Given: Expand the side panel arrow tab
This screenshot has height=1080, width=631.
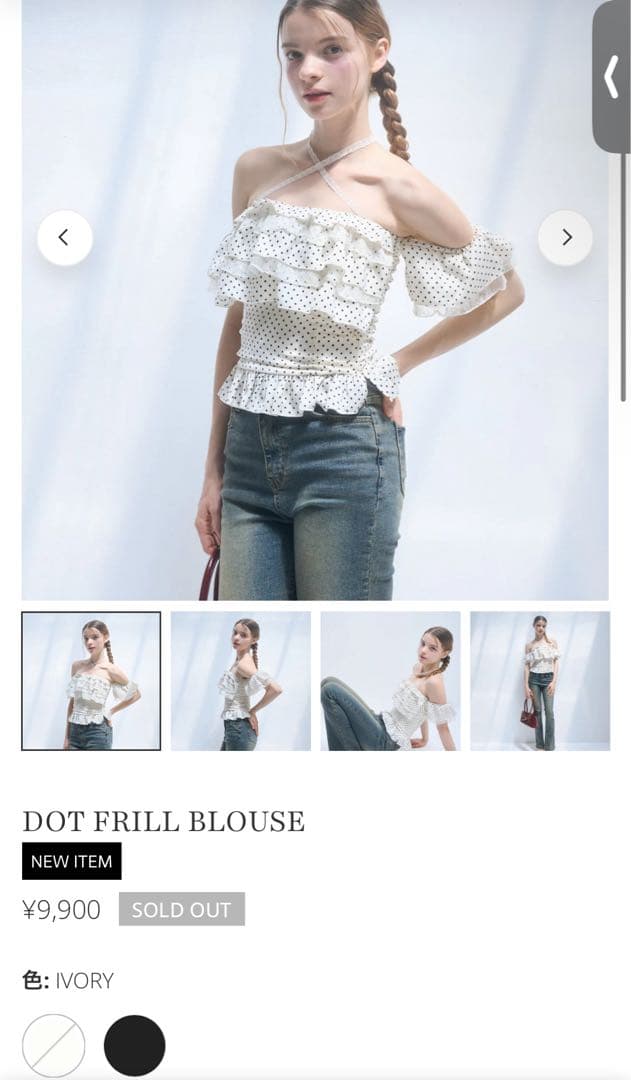Looking at the screenshot, I should coord(611,77).
